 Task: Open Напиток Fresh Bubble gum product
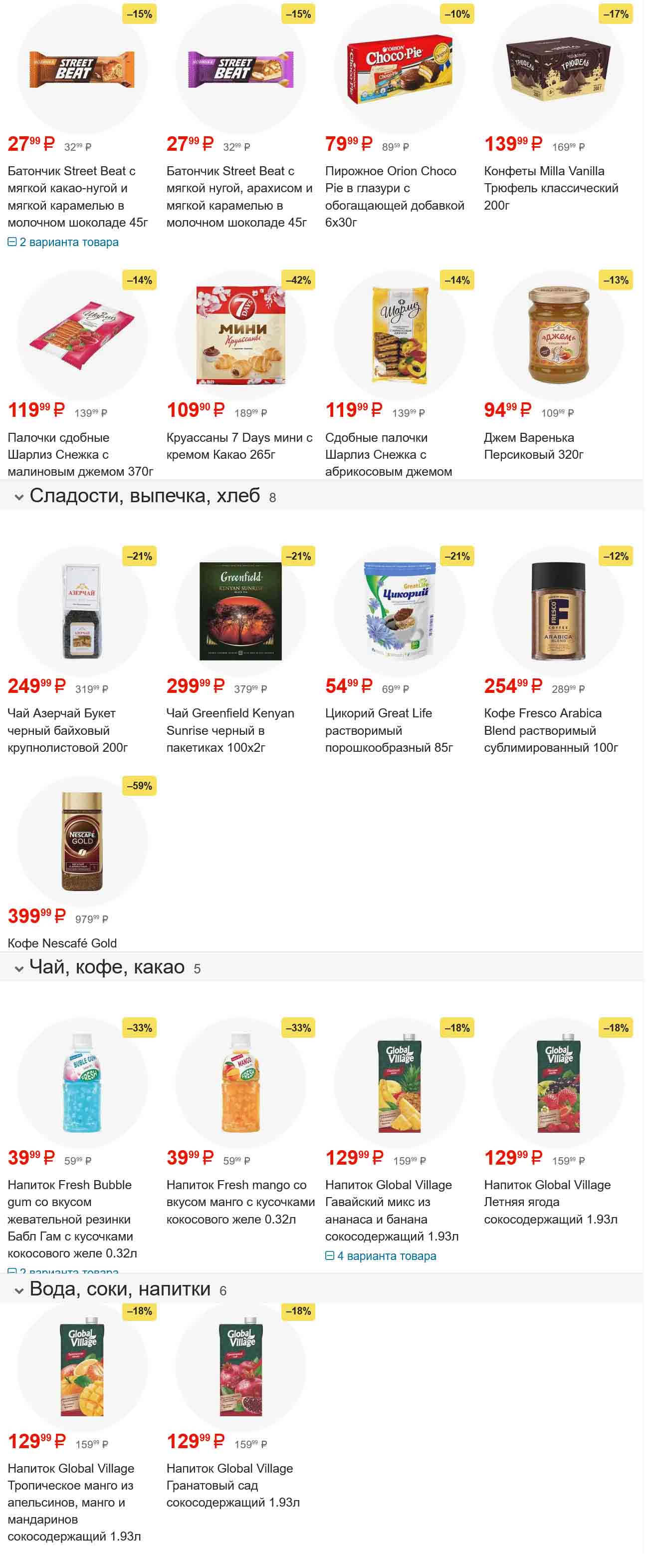[72, 1218]
